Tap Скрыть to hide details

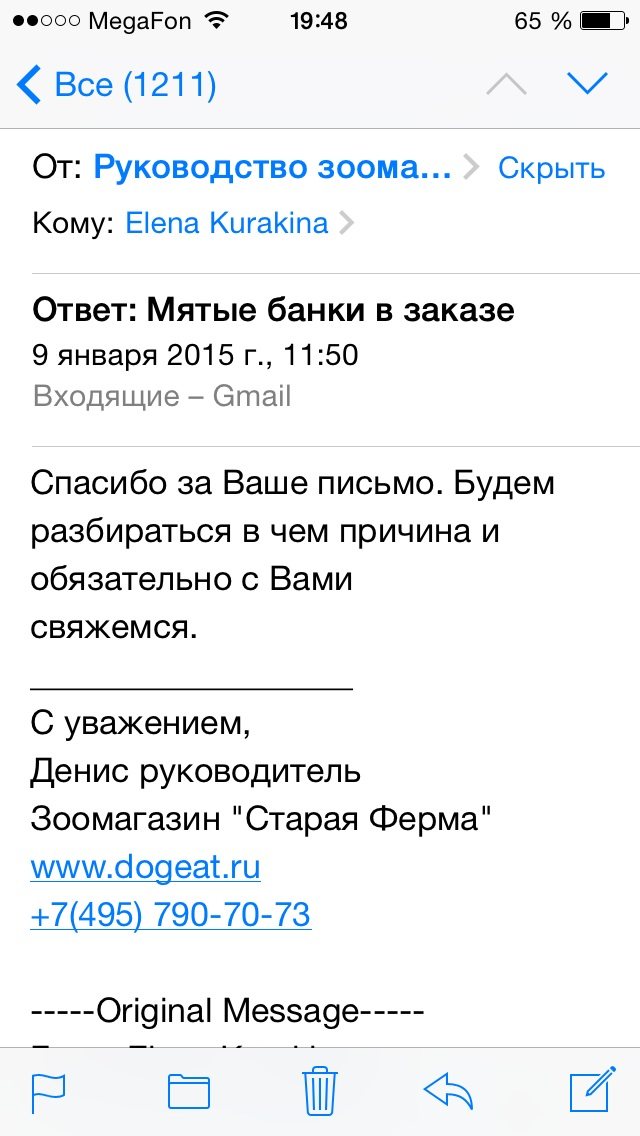[551, 169]
